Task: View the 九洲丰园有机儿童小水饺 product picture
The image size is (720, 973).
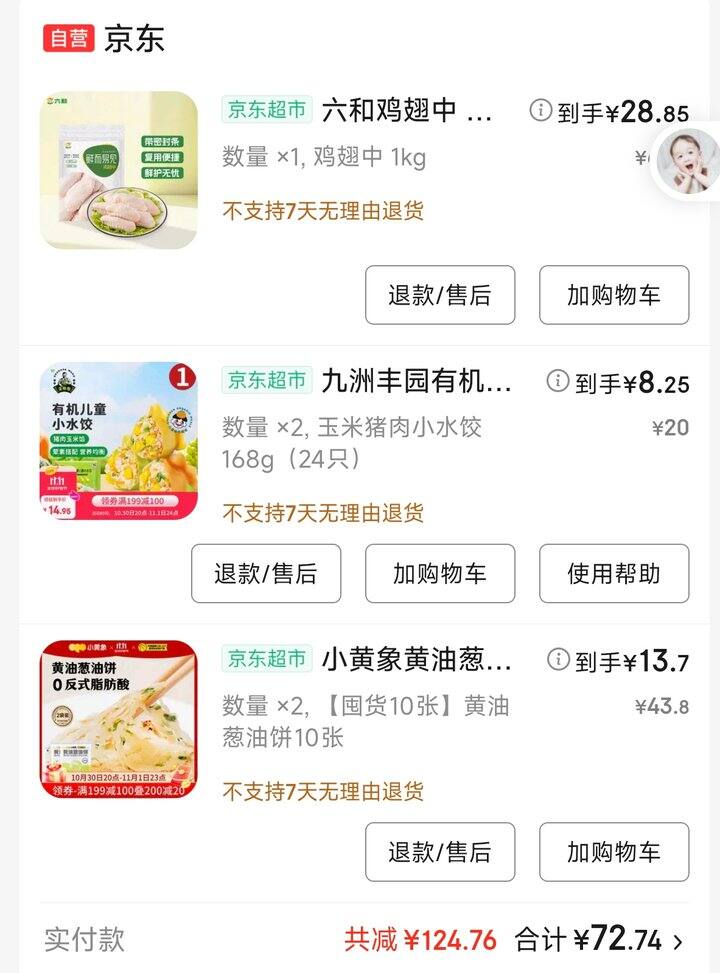Action: pyautogui.click(x=119, y=441)
